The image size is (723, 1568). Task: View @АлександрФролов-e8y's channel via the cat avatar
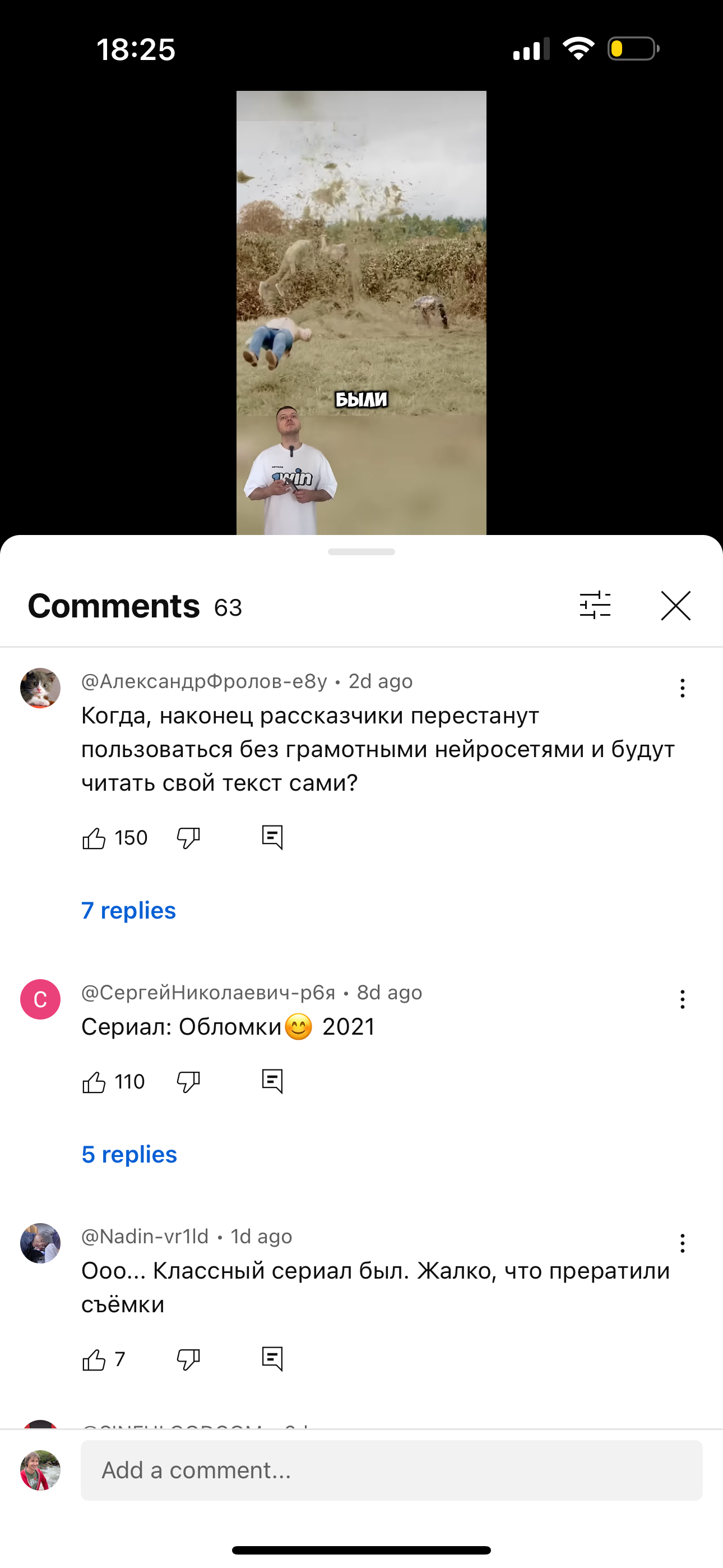[x=40, y=689]
